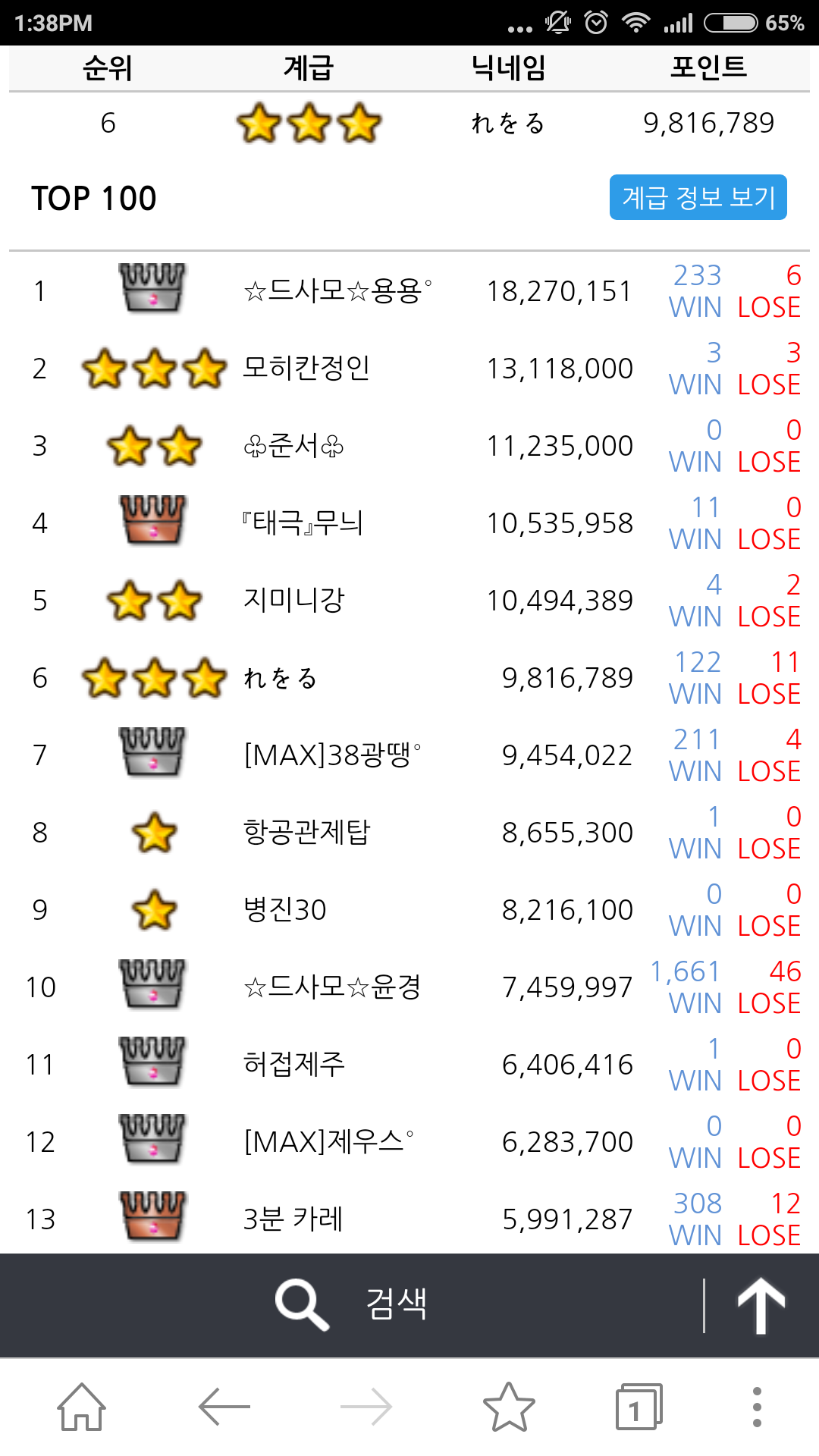Open the 계급 정보 보기 button
The image size is (819, 1456).
[698, 198]
